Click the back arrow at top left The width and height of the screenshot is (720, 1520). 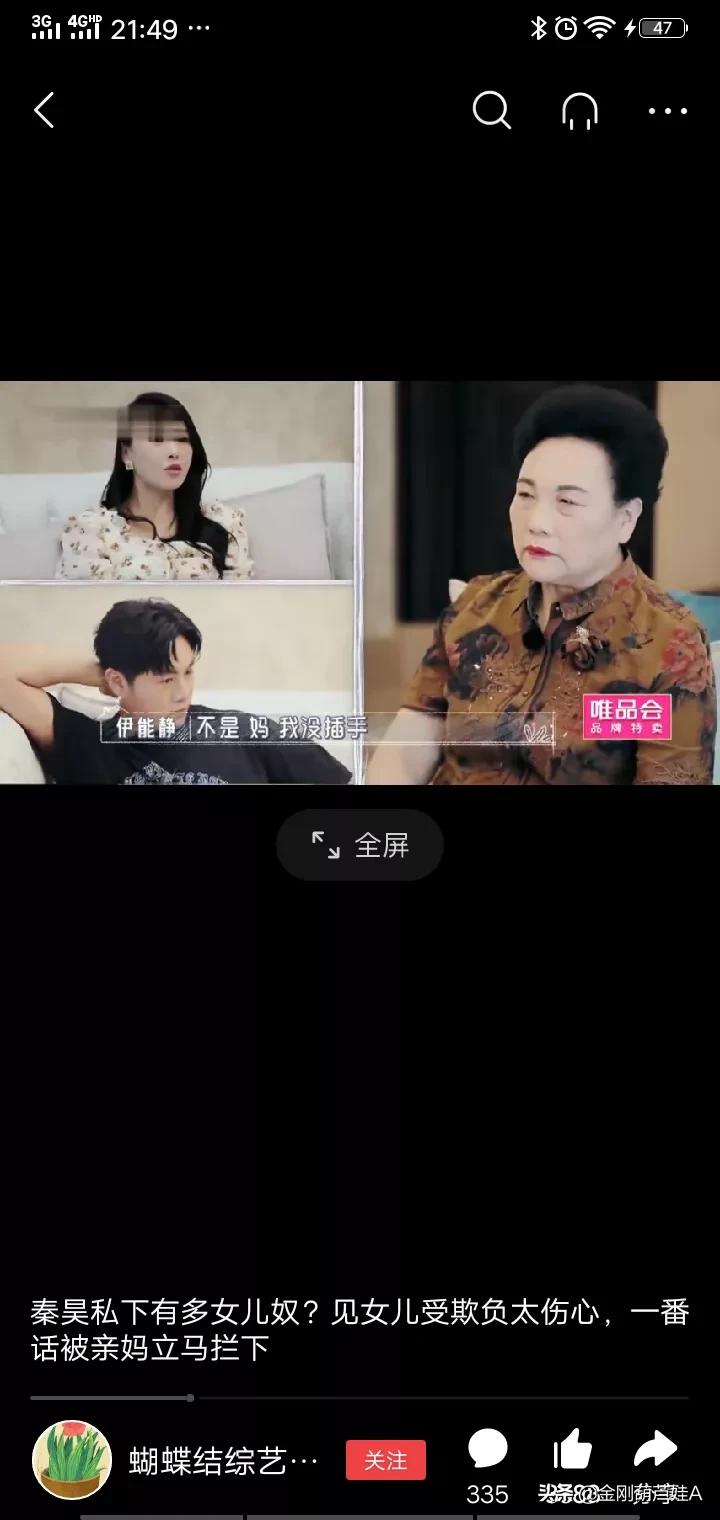[x=44, y=112]
